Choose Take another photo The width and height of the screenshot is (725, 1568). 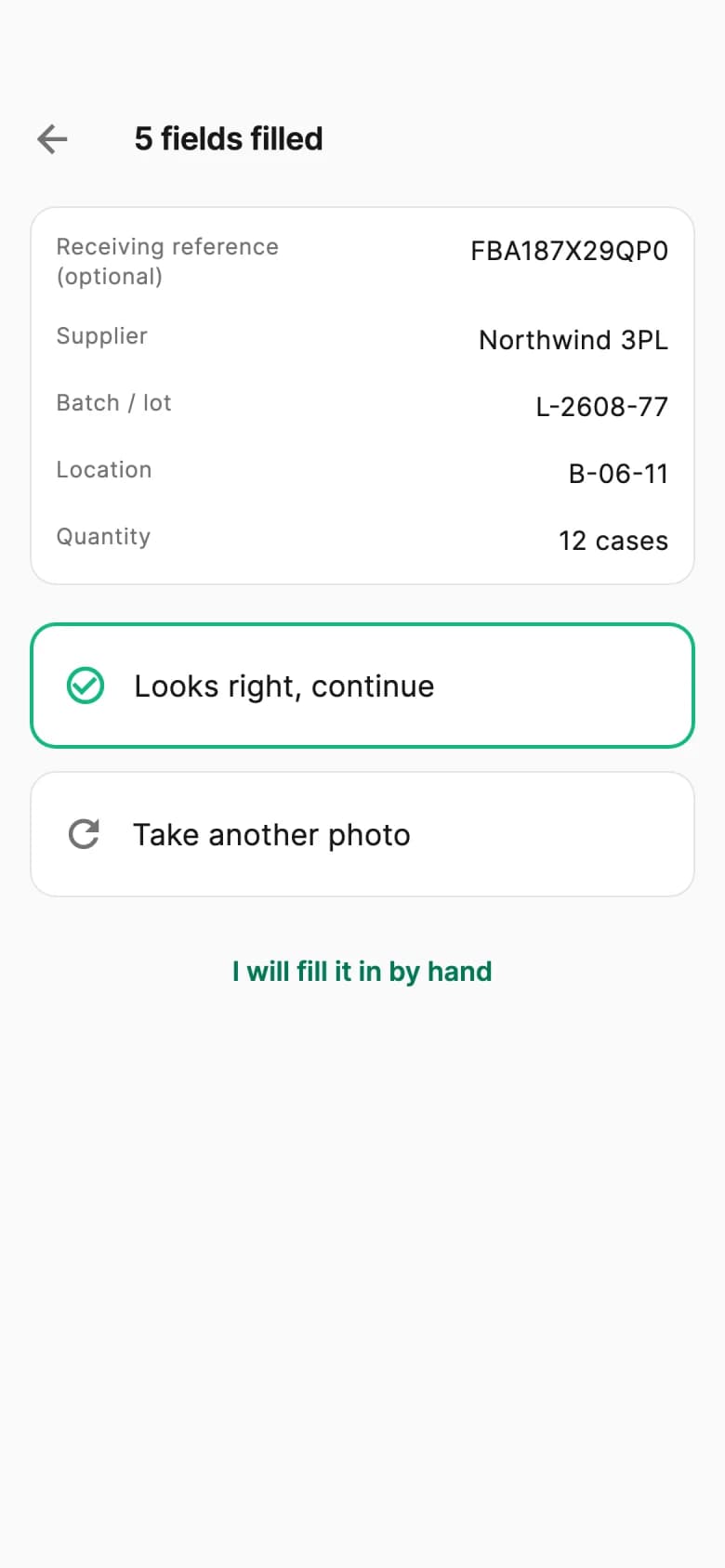pos(362,834)
